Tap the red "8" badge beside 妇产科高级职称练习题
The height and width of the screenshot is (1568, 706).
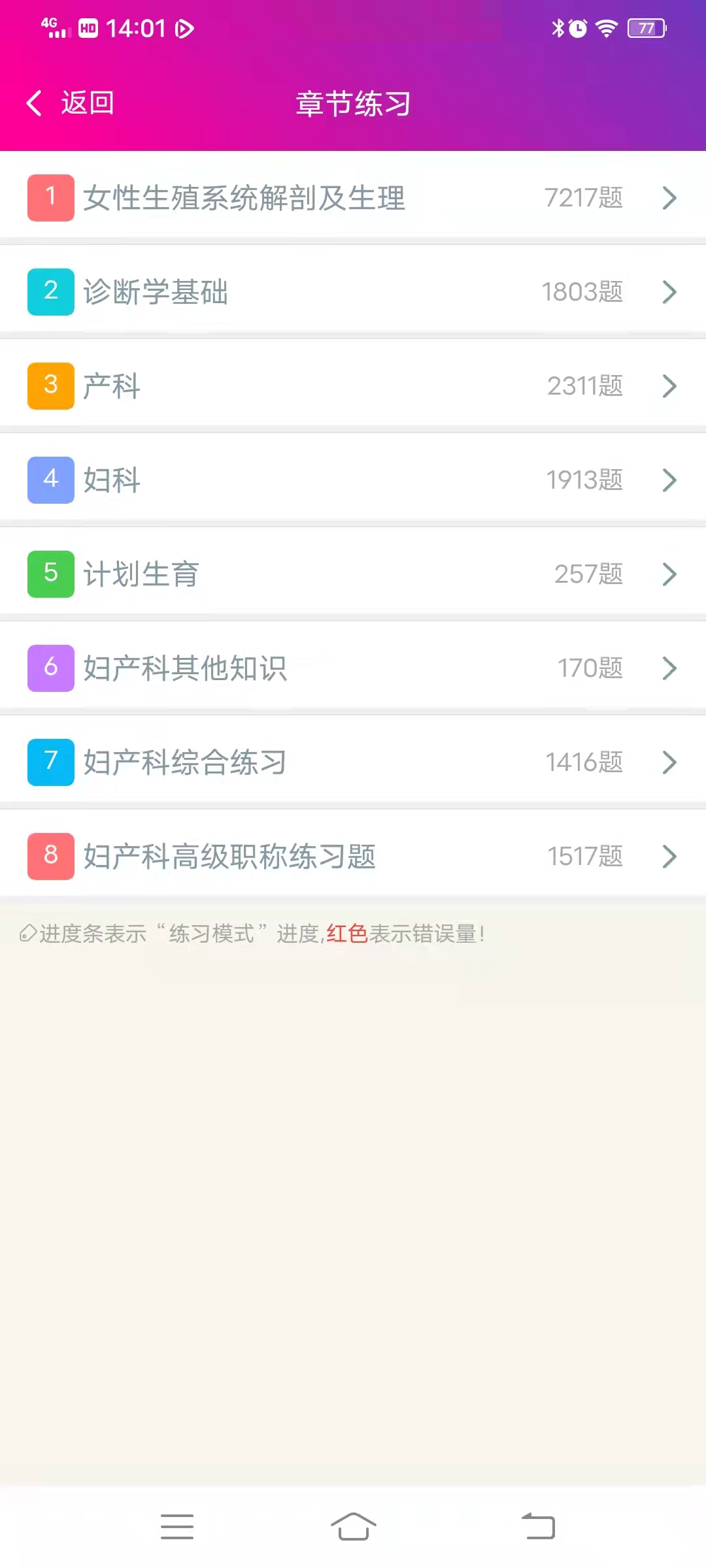click(x=50, y=857)
